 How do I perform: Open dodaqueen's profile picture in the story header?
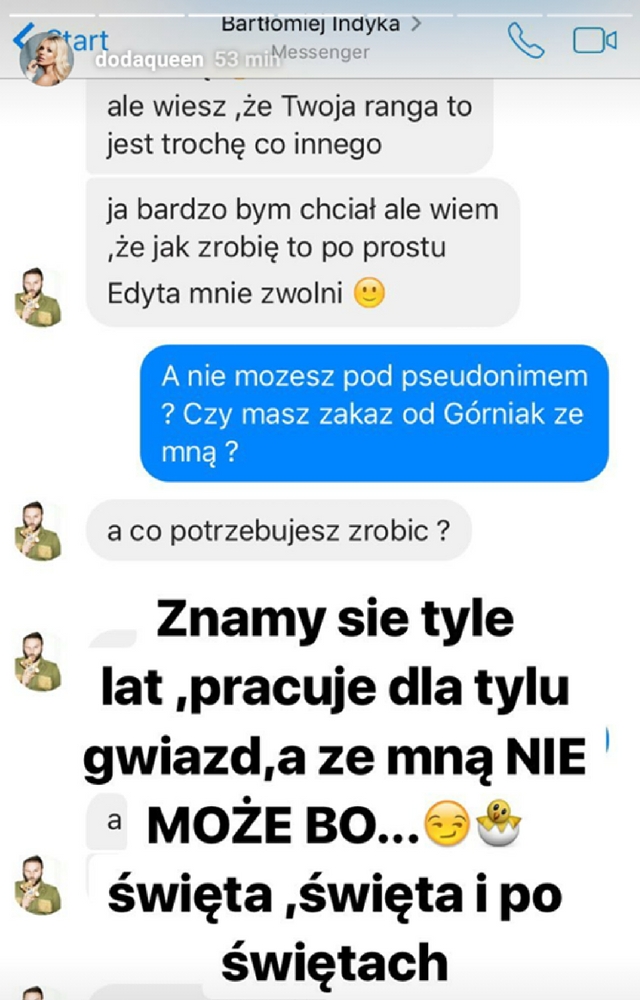pos(47,59)
